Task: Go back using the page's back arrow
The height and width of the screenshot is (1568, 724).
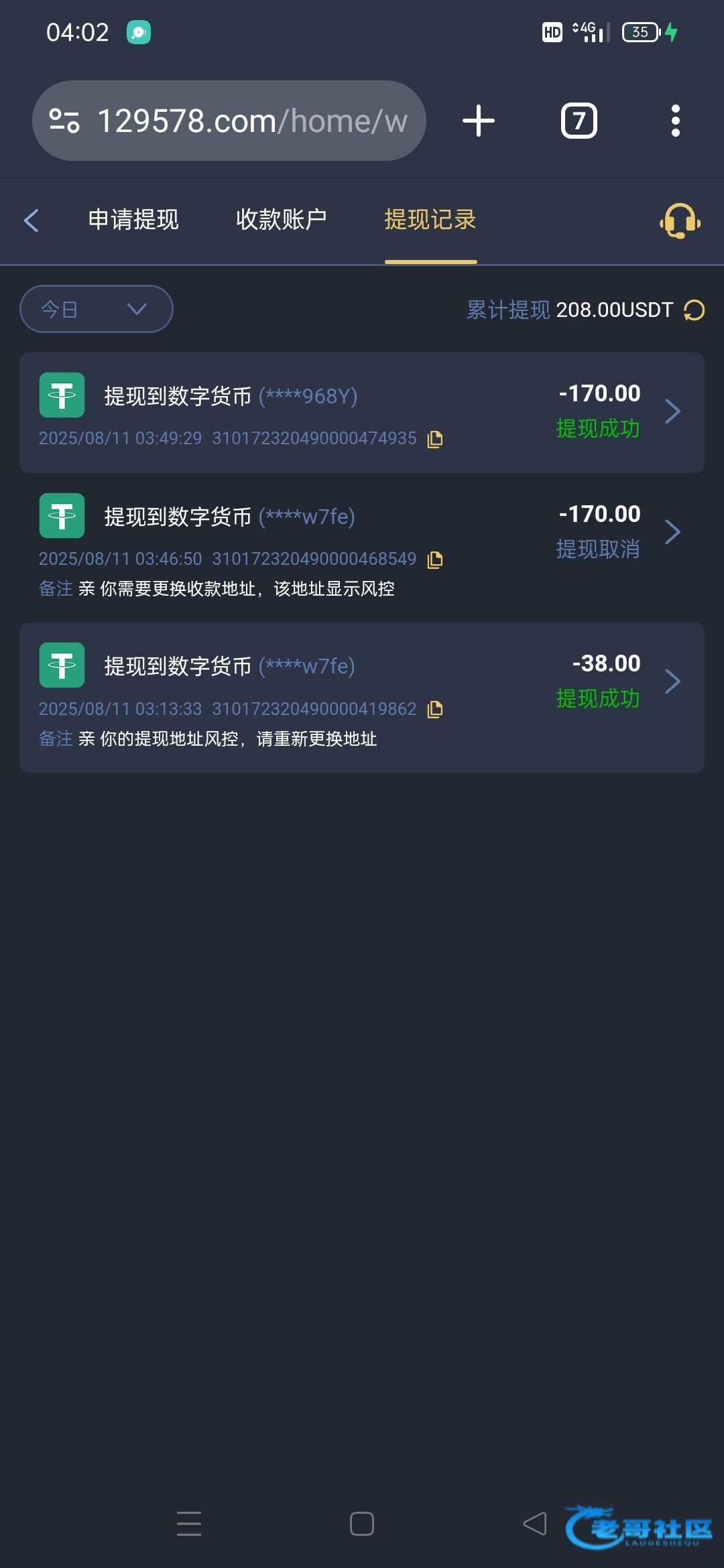Action: point(32,220)
